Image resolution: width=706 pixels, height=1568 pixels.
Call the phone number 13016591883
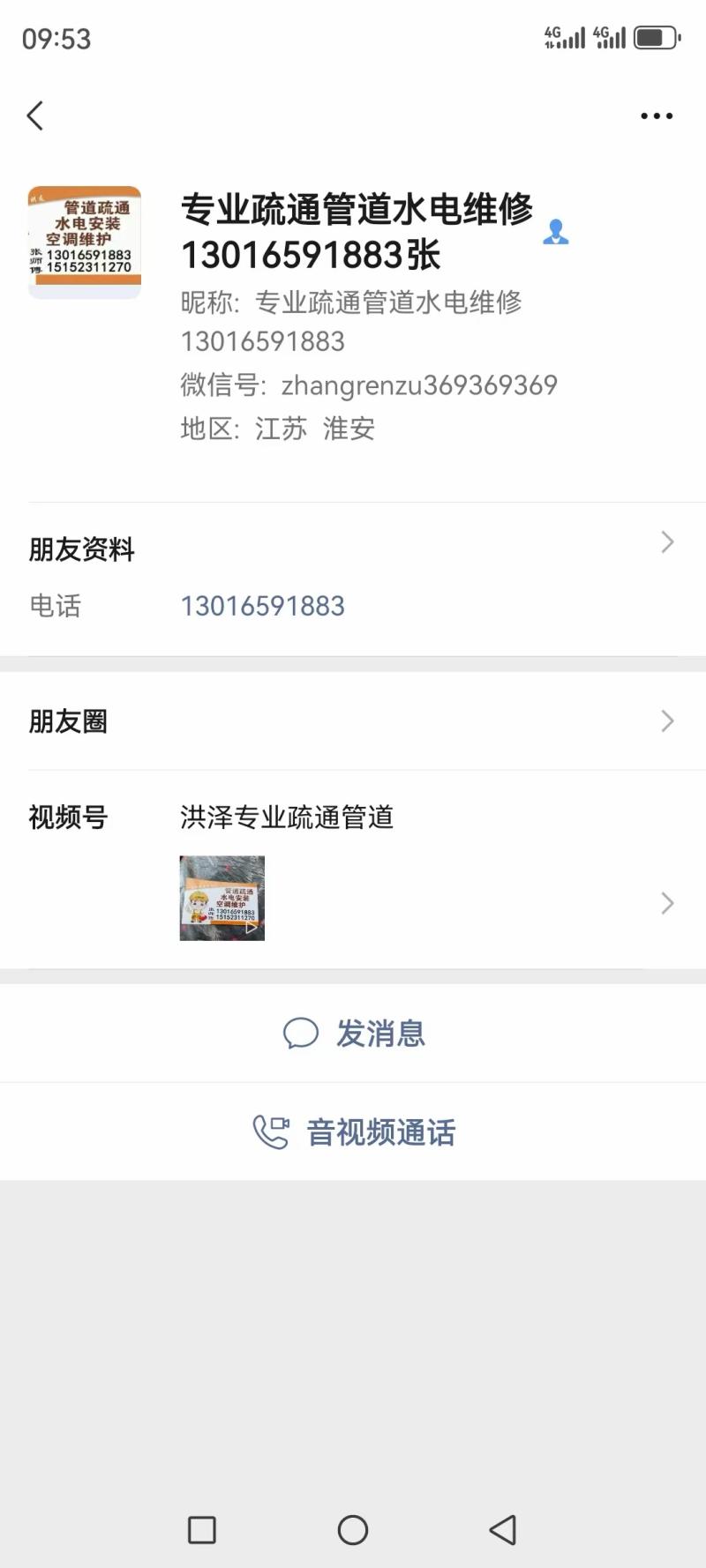263,606
